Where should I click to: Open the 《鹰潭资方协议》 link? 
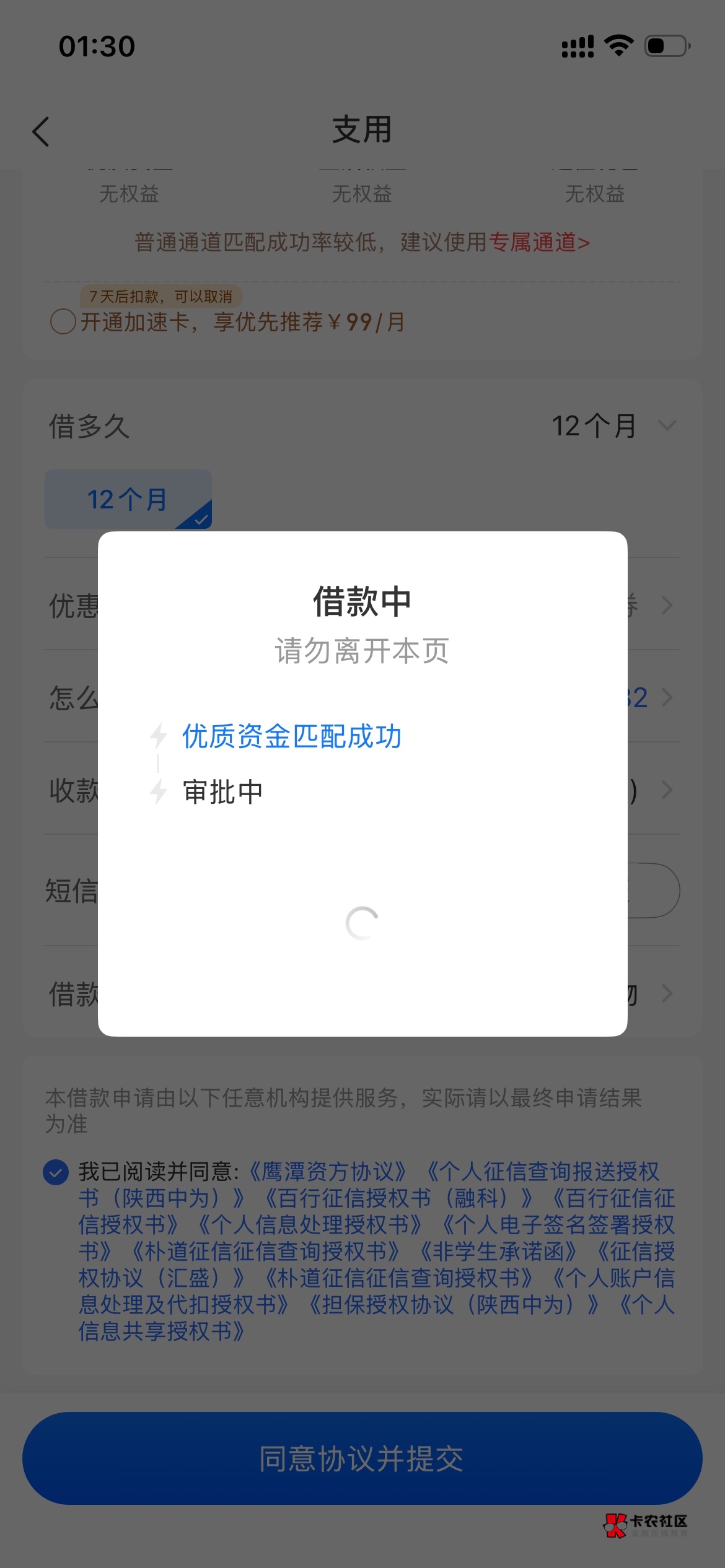[328, 1172]
